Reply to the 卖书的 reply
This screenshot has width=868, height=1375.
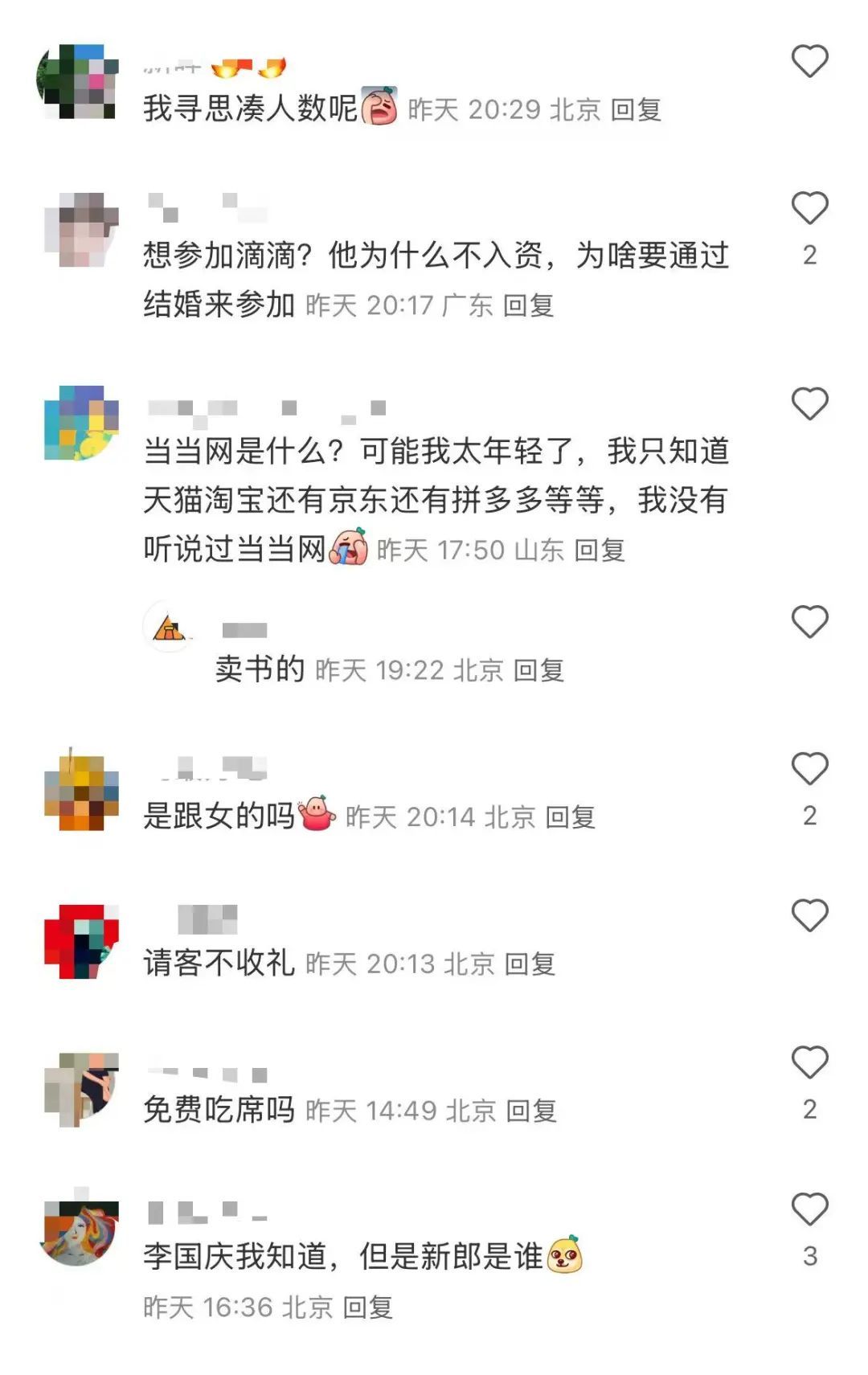point(538,670)
